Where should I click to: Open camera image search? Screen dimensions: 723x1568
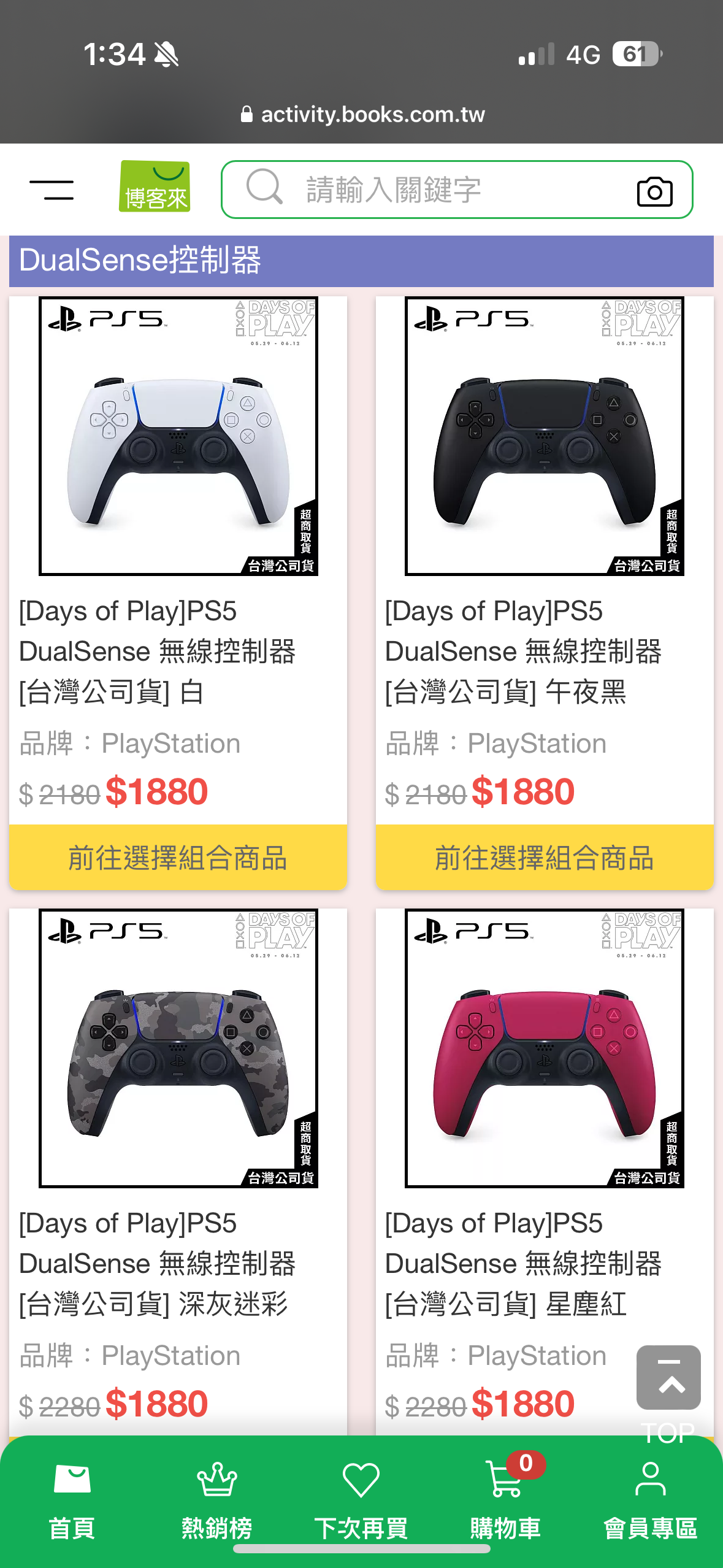[654, 191]
